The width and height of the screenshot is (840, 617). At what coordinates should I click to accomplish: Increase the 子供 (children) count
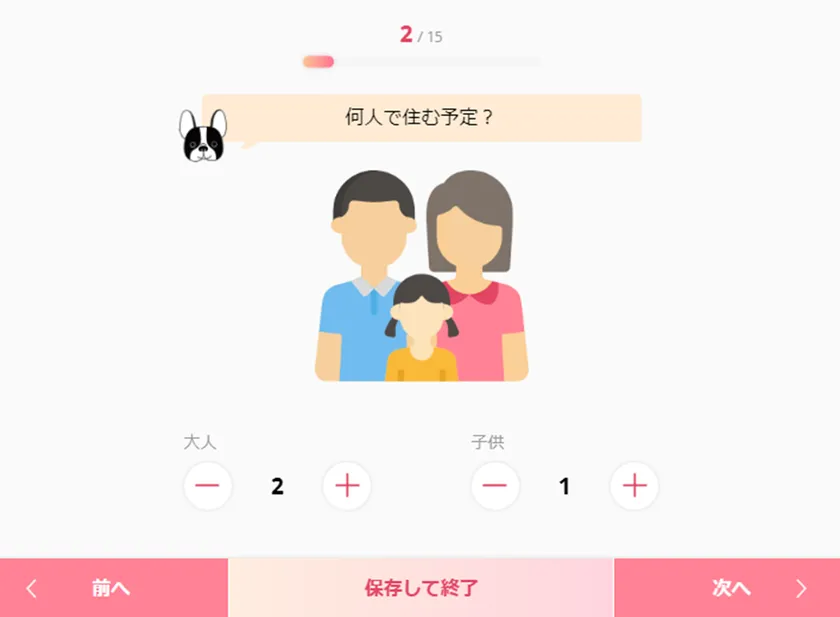coord(635,487)
